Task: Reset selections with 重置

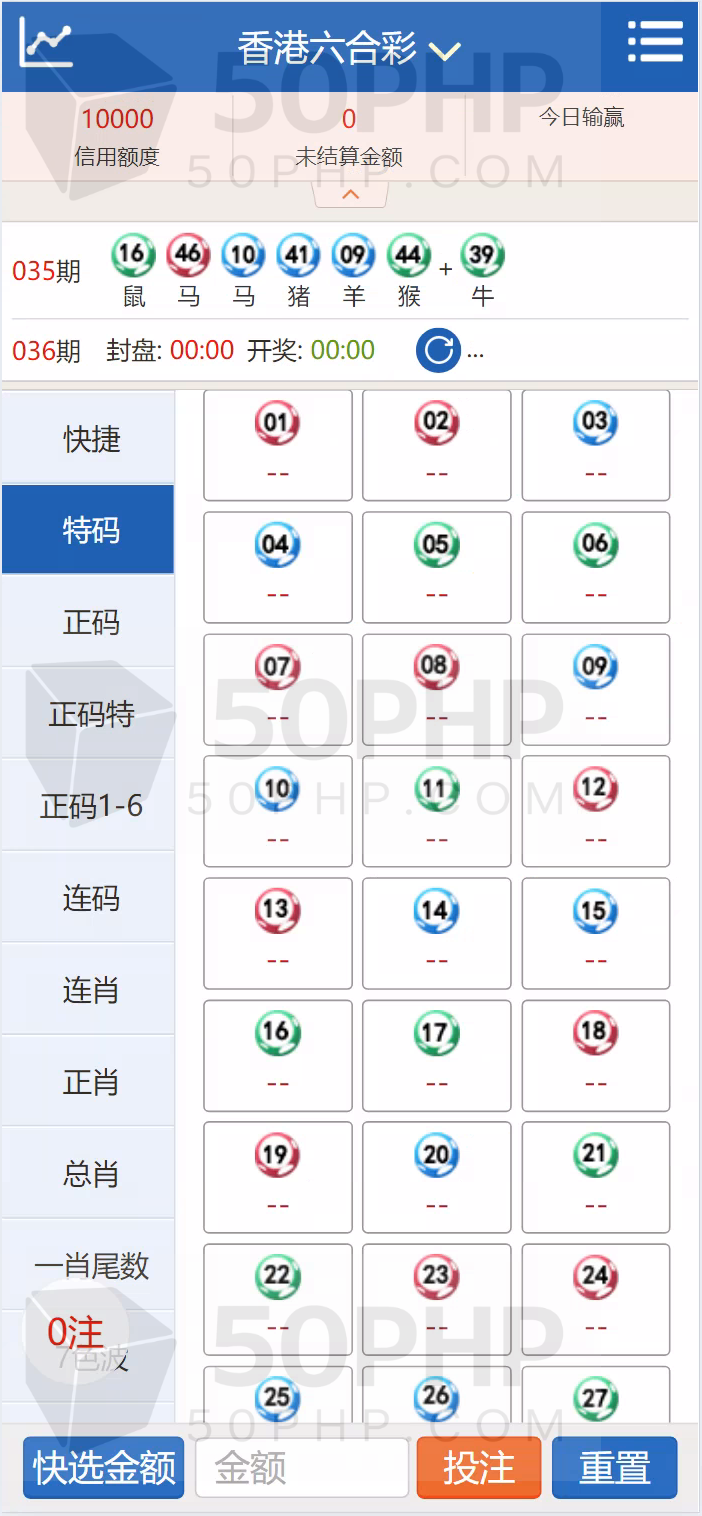Action: tap(615, 1468)
